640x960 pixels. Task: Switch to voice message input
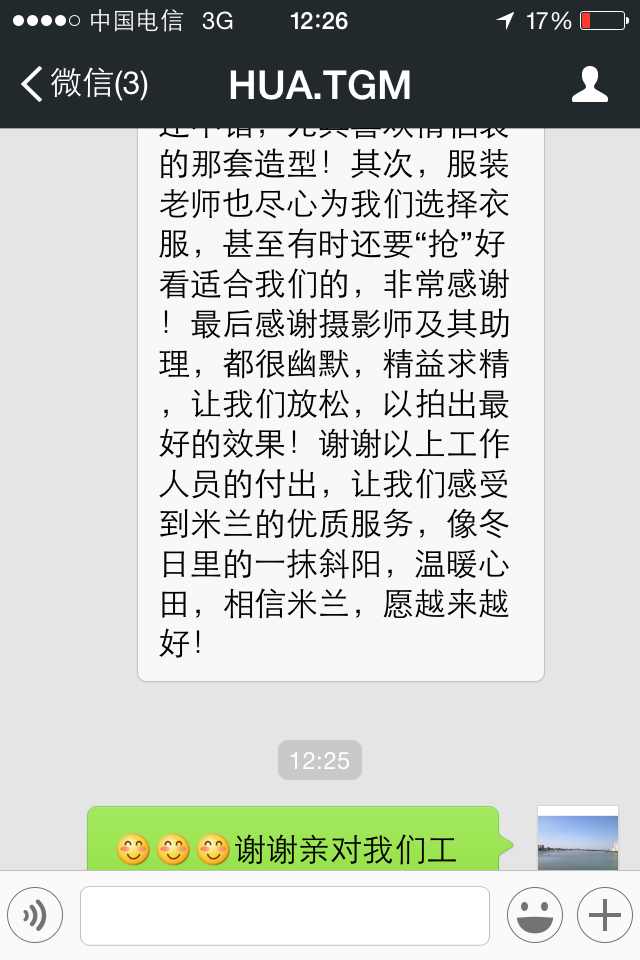click(35, 915)
